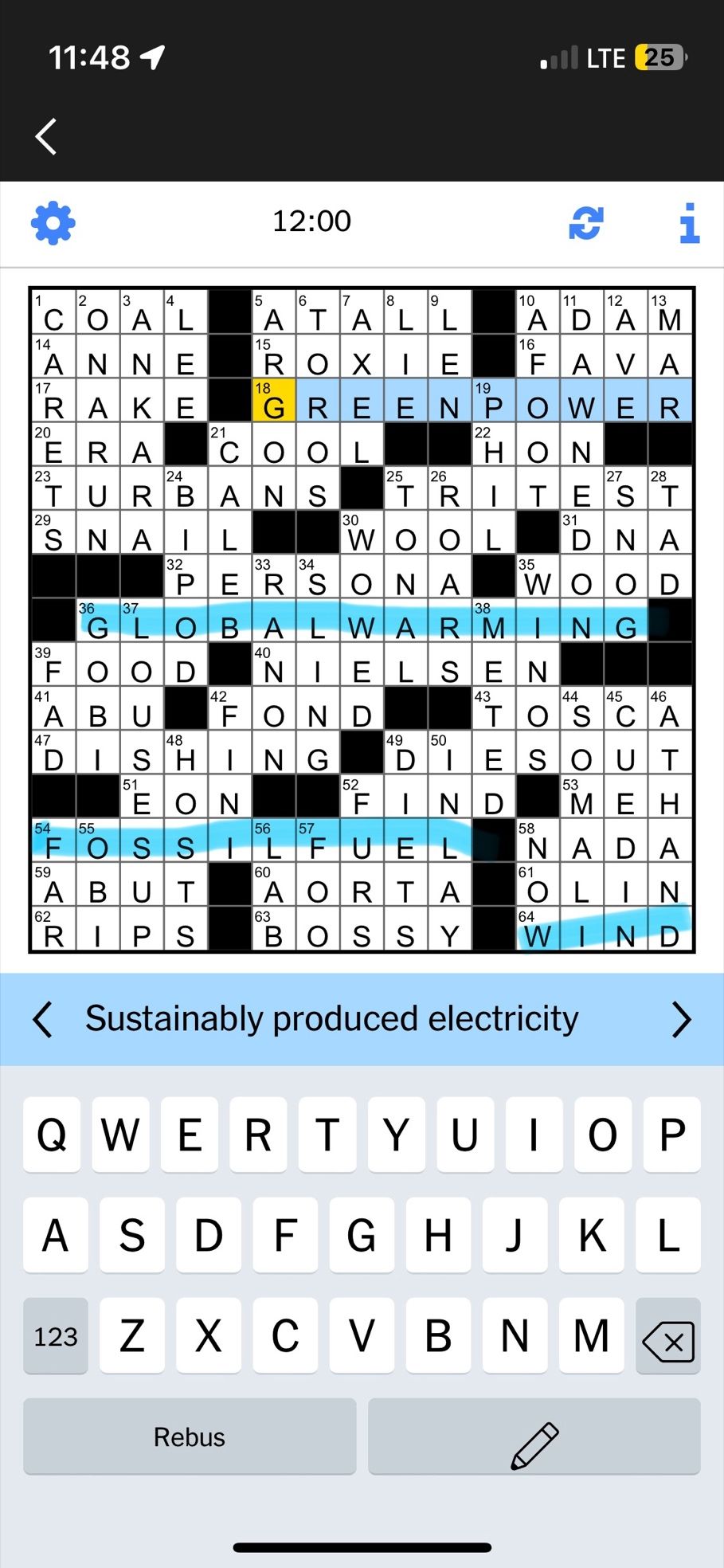This screenshot has width=724, height=1568.
Task: Select the square numbered 54
Action: coord(53,841)
